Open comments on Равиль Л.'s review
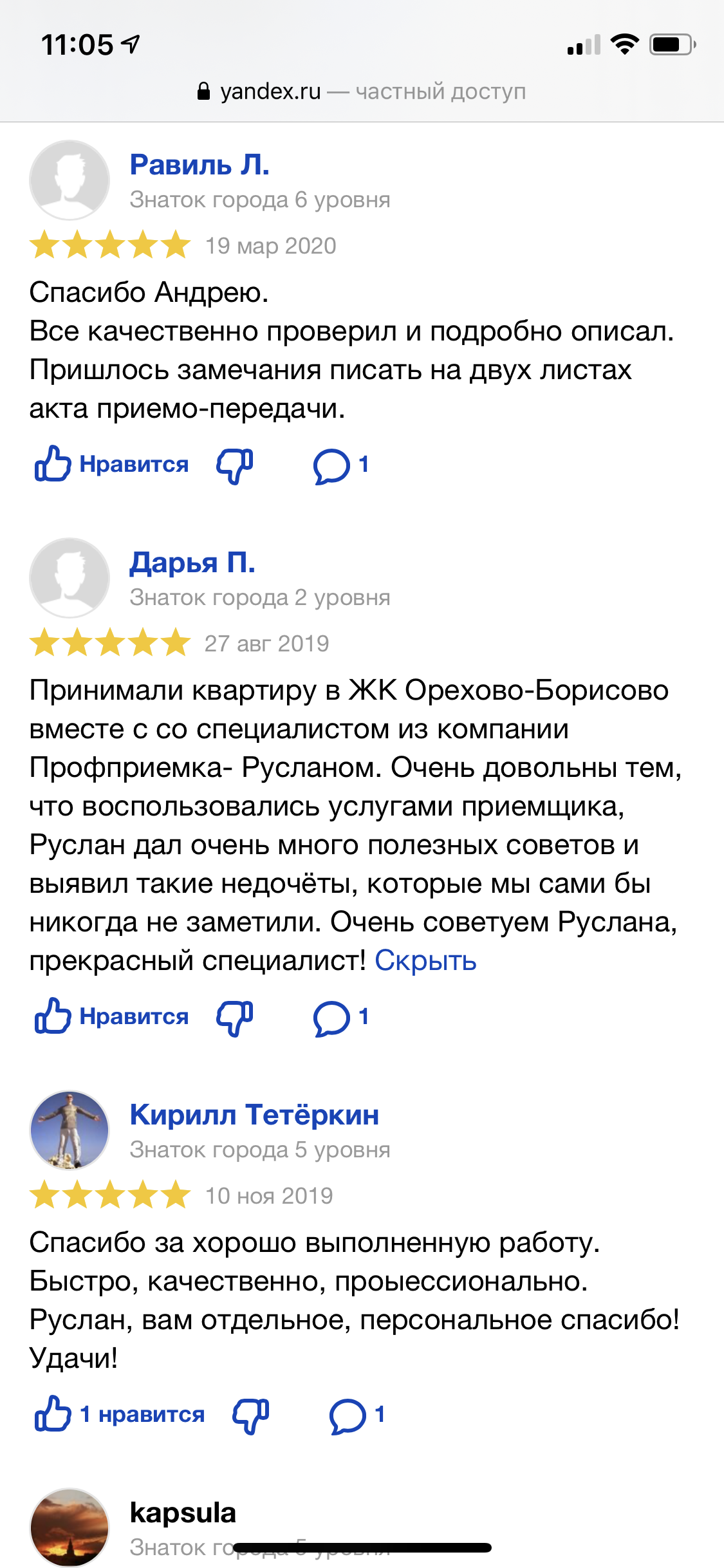Image resolution: width=724 pixels, height=1568 pixels. pyautogui.click(x=340, y=465)
